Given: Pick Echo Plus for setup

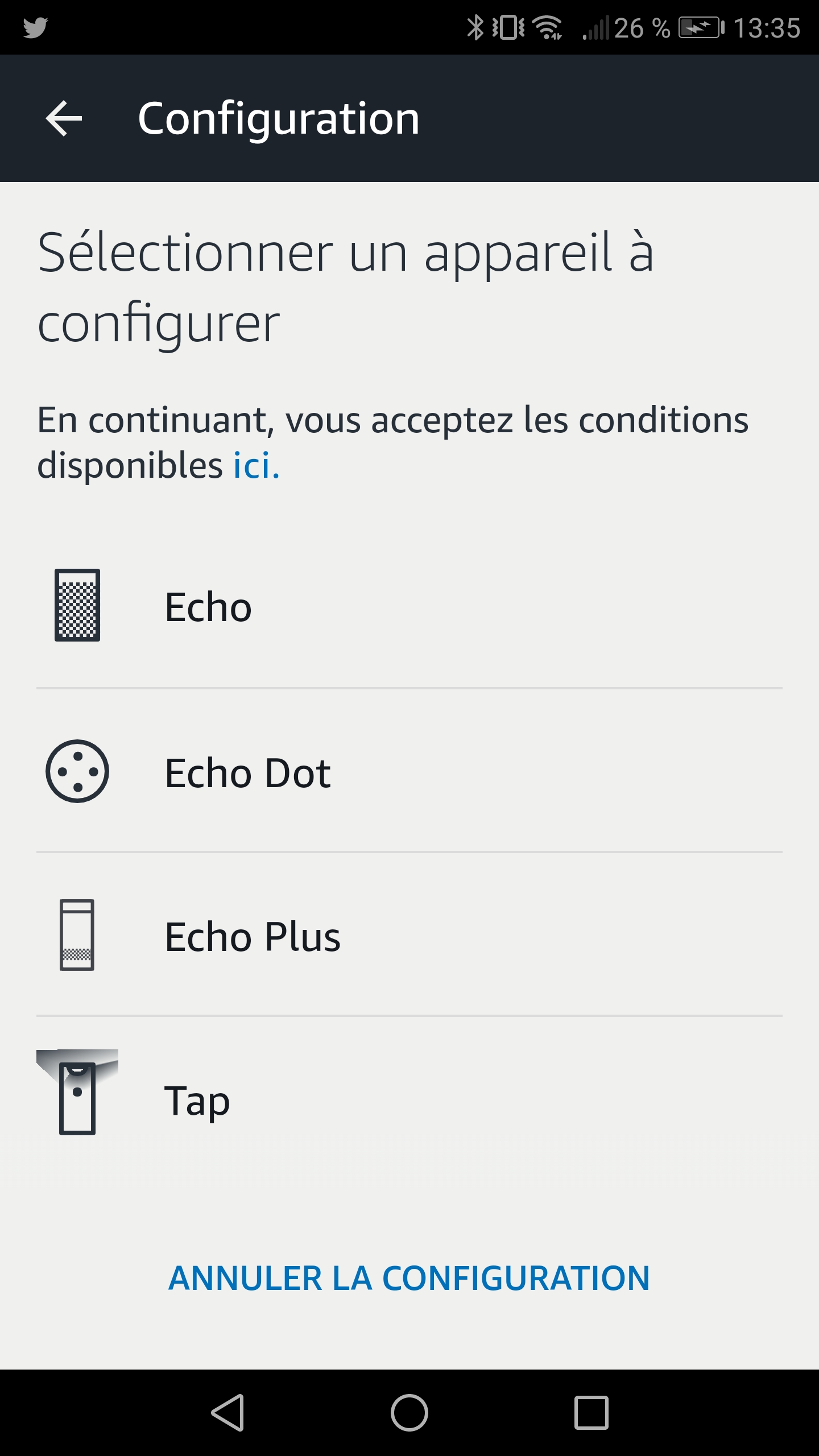Looking at the screenshot, I should pyautogui.click(x=253, y=936).
